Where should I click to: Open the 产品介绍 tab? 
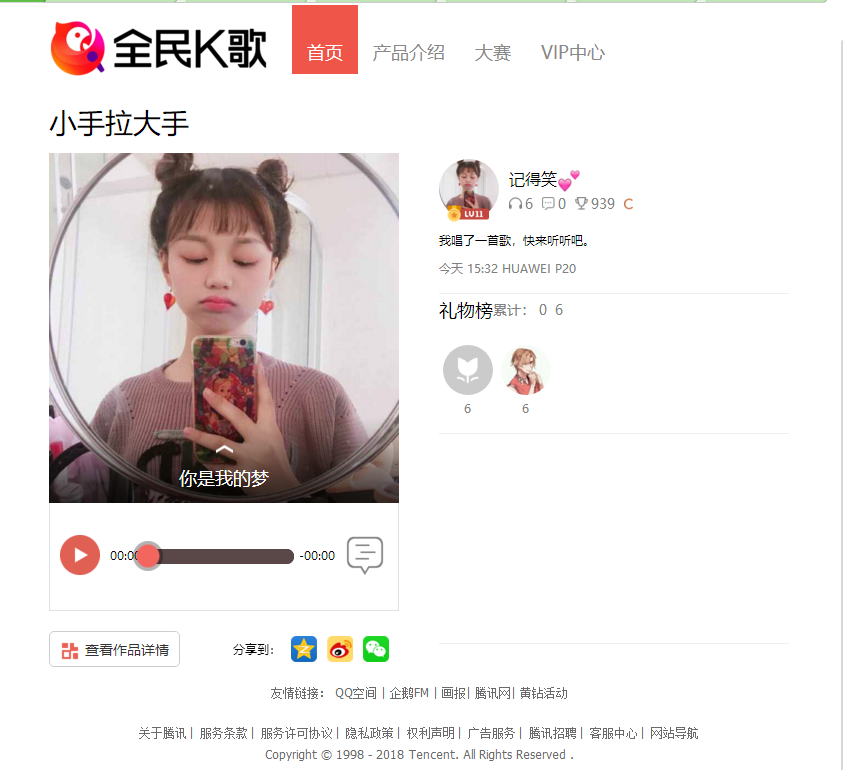coord(408,53)
